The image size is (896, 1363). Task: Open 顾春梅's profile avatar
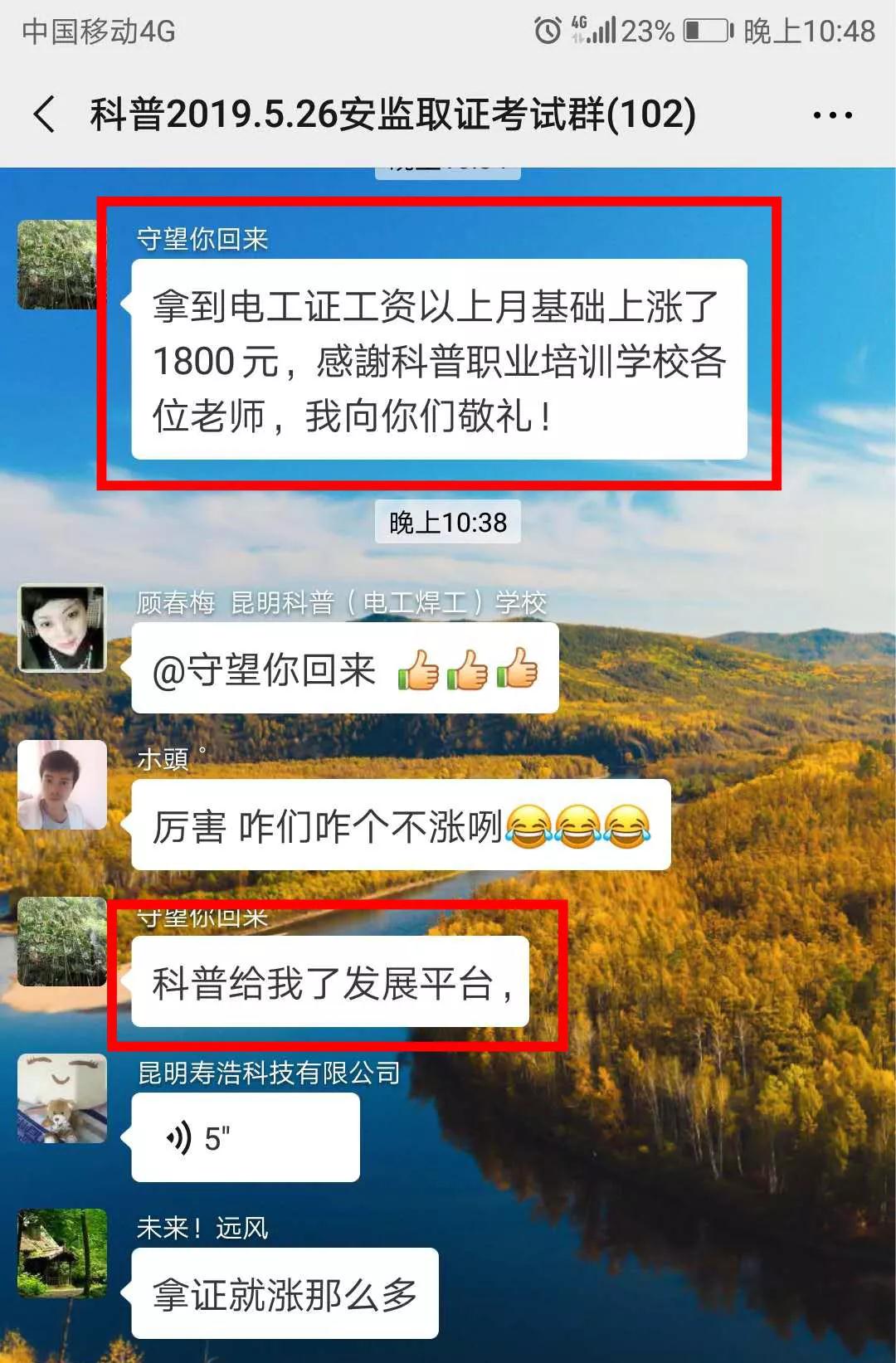pos(62,628)
